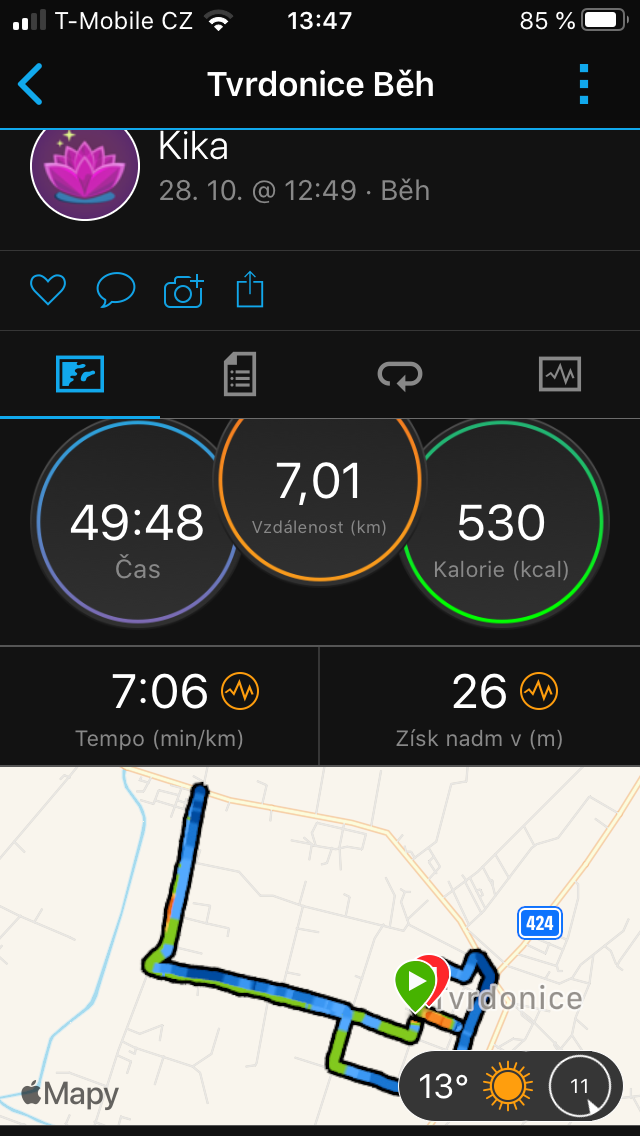Show elevation chart next to Získ nadm v
This screenshot has width=640, height=1136.
pyautogui.click(x=539, y=691)
